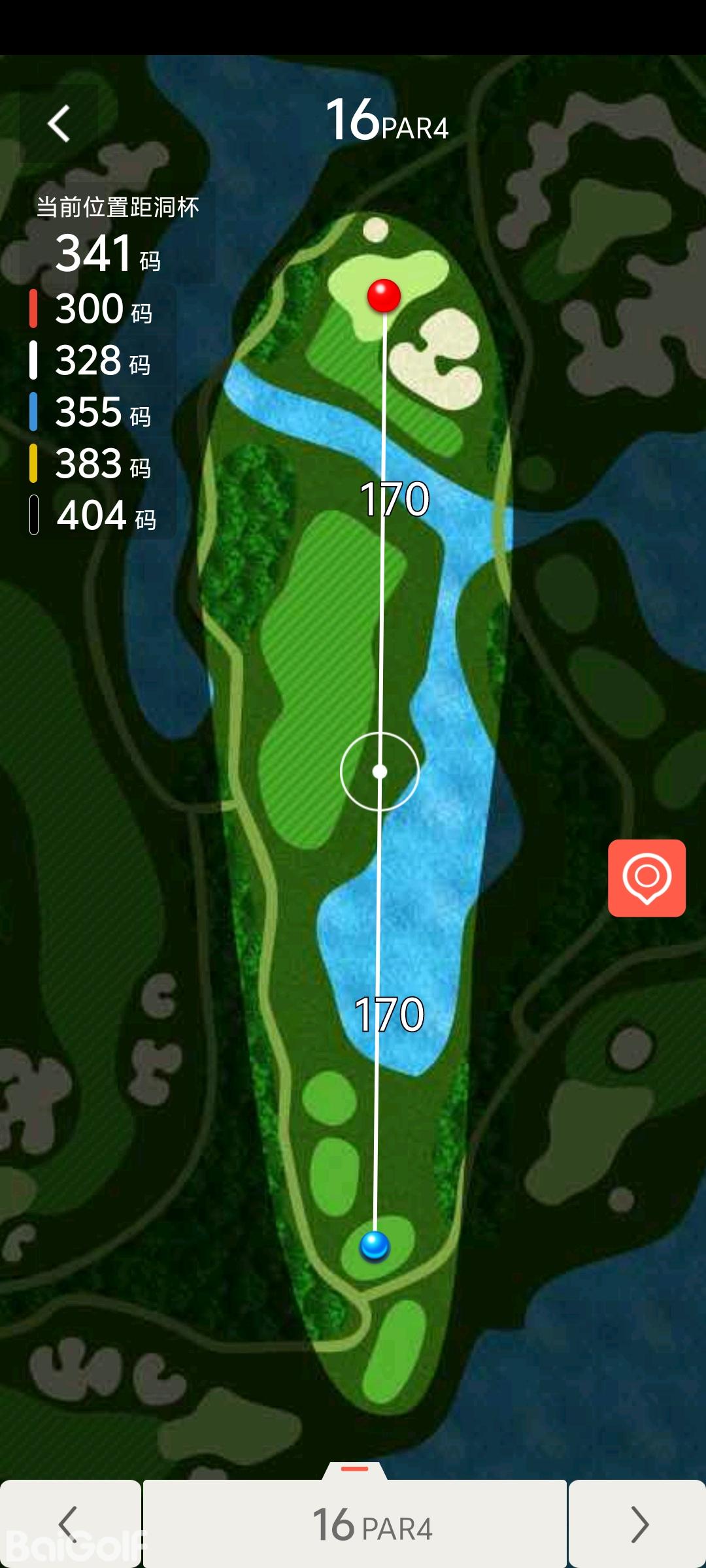Open the 16 PAR4 hole selector bar
Screen dimensions: 706x1568
pyautogui.click(x=354, y=1525)
